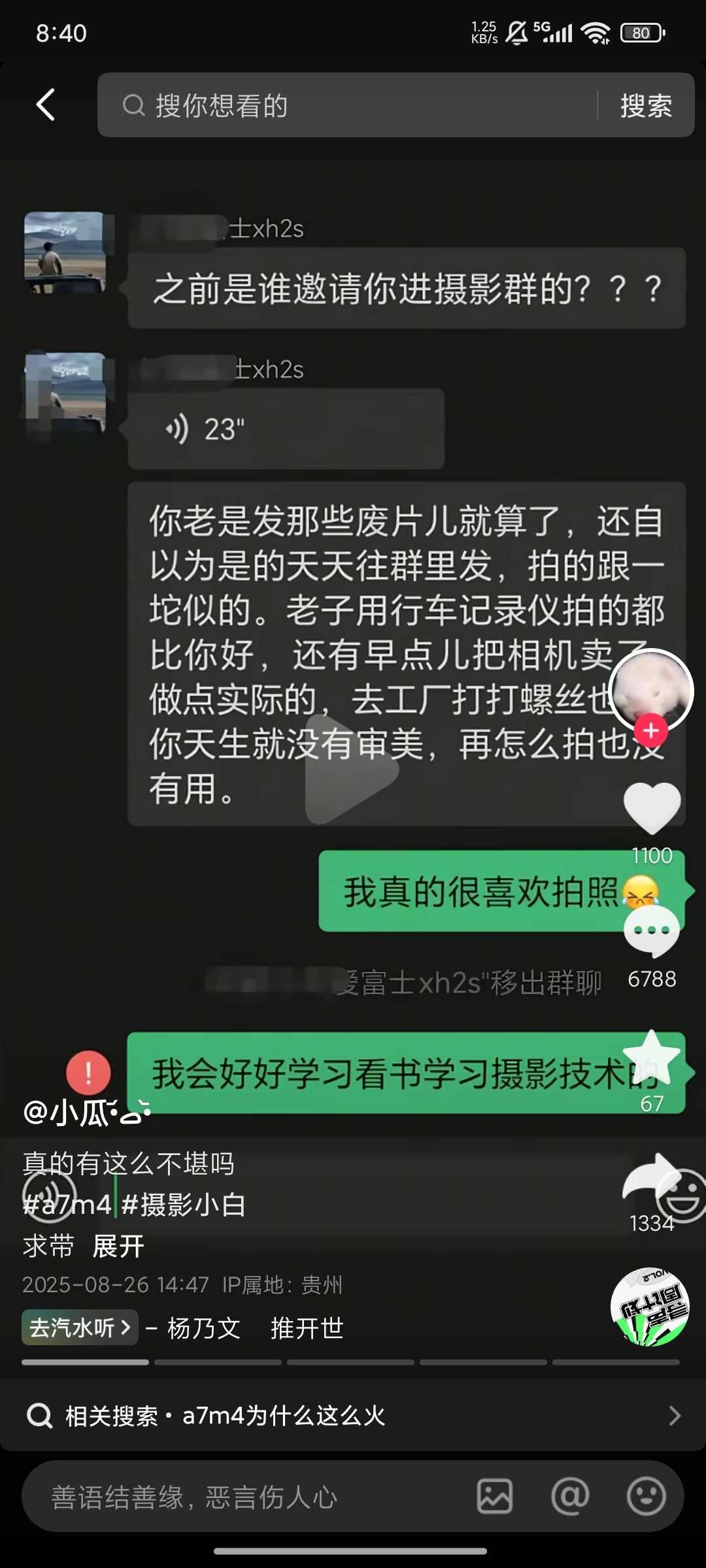
Task: Open related search a7m4为什么这么火
Action: (x=353, y=1416)
